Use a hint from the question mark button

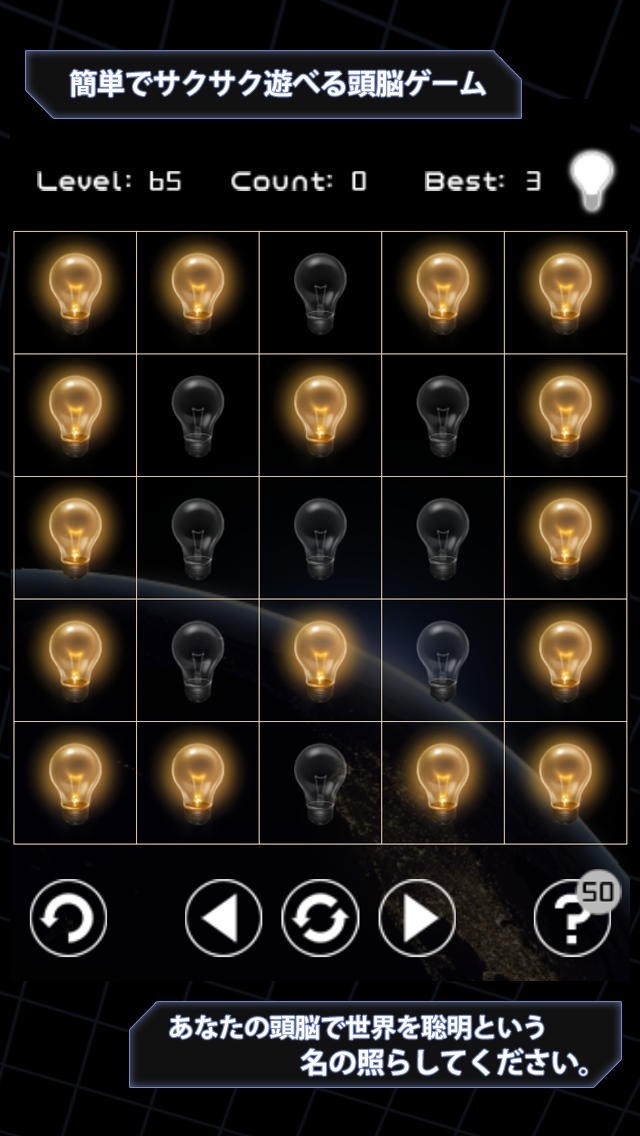[572, 918]
